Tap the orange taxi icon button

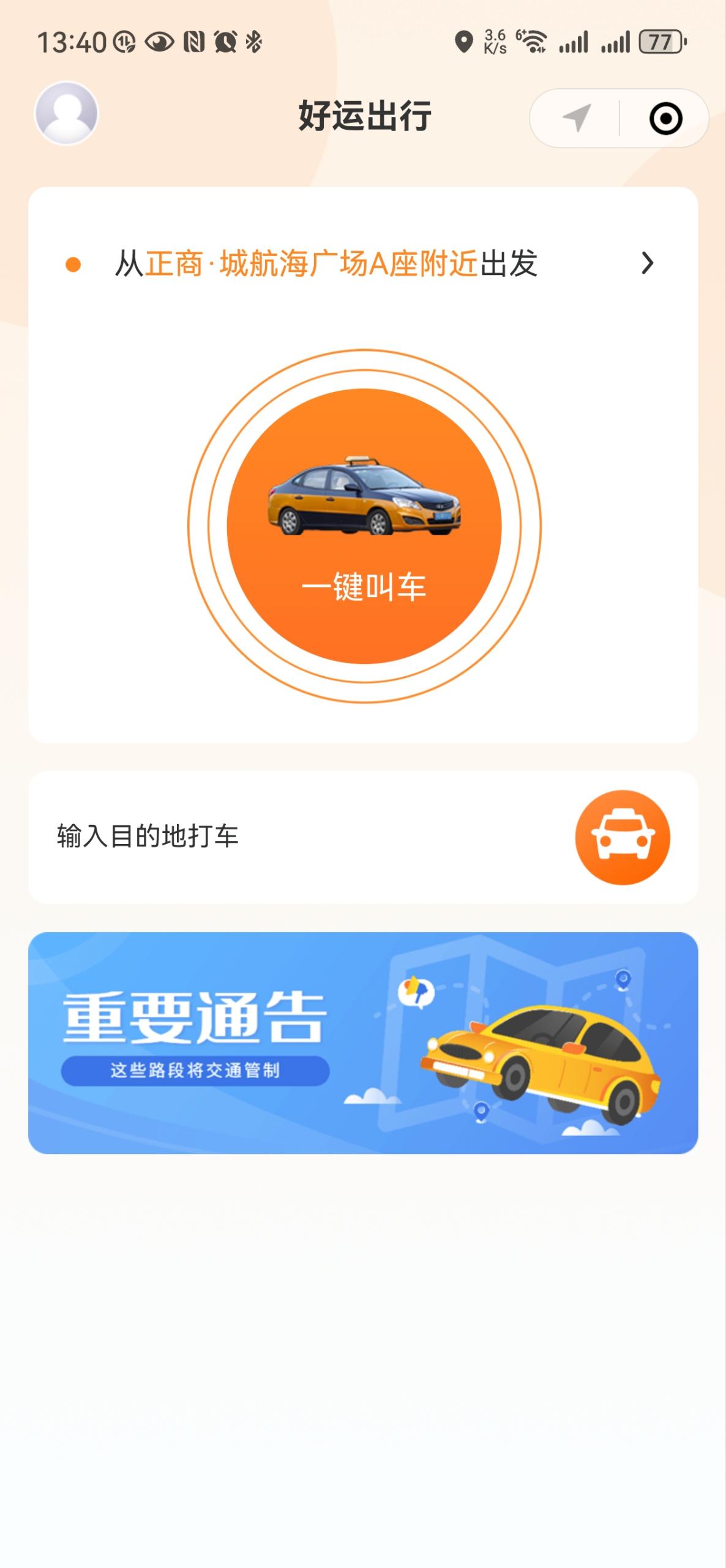pyautogui.click(x=623, y=837)
